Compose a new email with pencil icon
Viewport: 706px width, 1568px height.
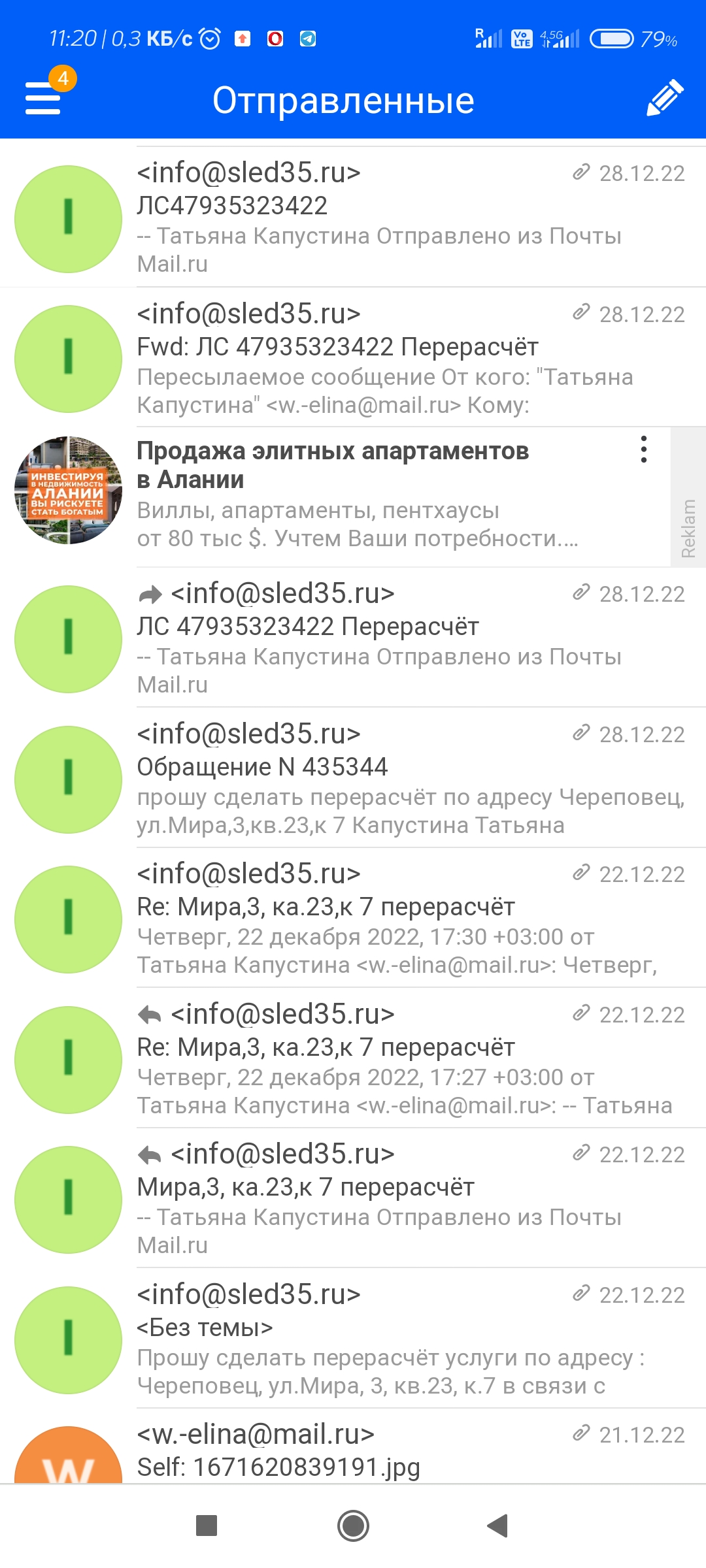pos(665,99)
